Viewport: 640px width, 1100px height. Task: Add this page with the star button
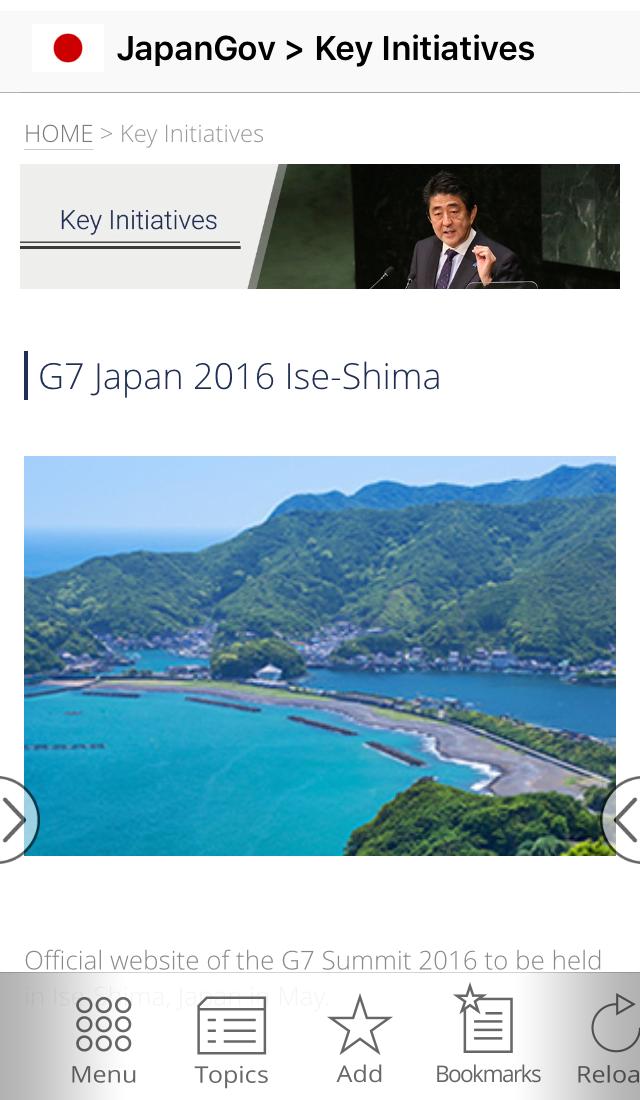tap(359, 1040)
